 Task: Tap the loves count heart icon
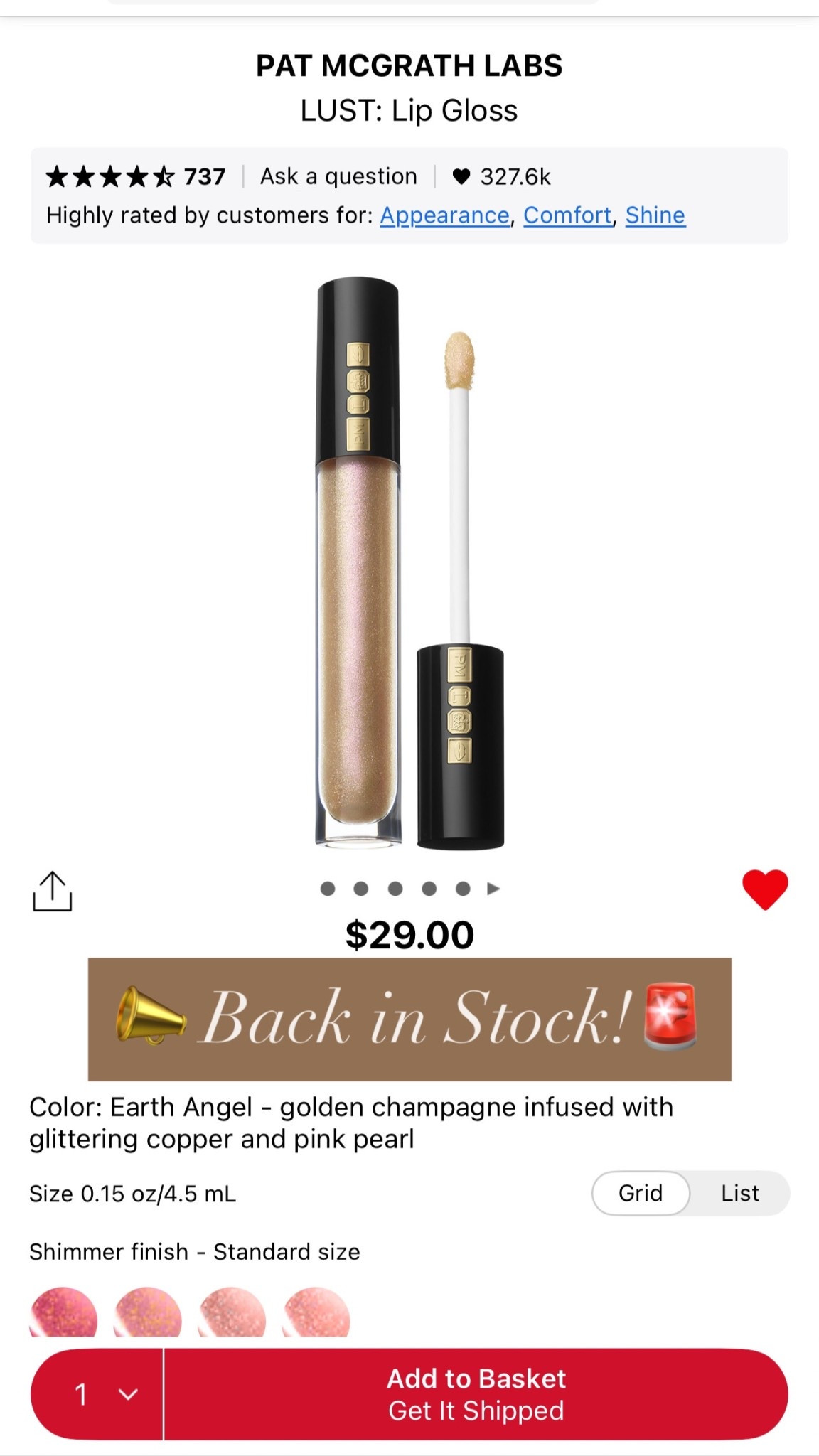click(464, 176)
